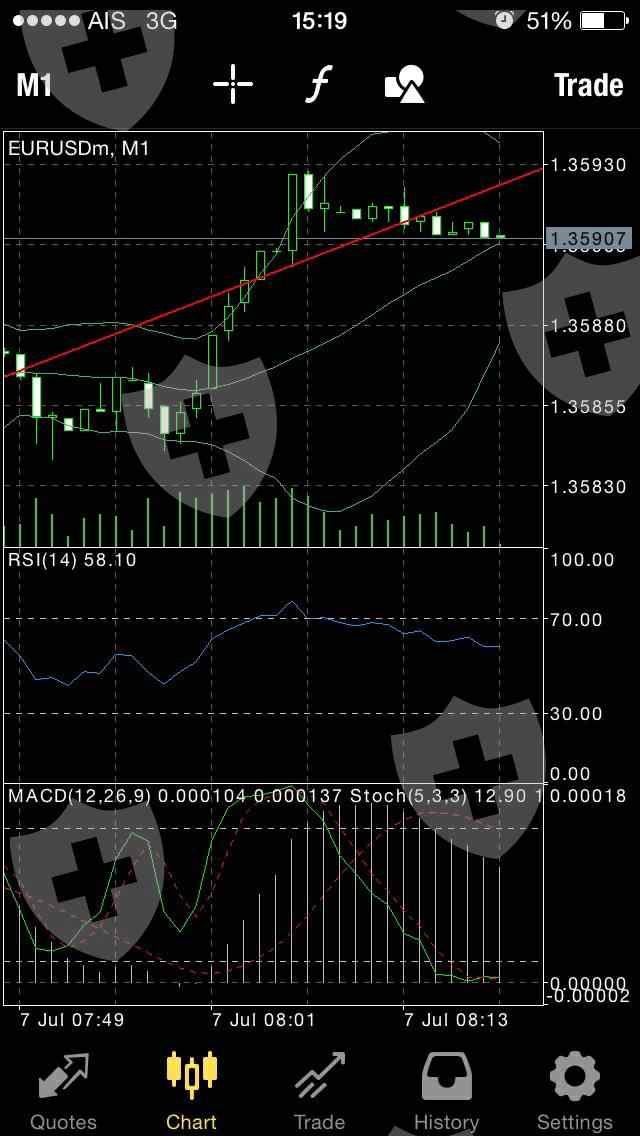The image size is (640, 1136).
Task: Select the Chart tab
Action: tap(191, 1092)
